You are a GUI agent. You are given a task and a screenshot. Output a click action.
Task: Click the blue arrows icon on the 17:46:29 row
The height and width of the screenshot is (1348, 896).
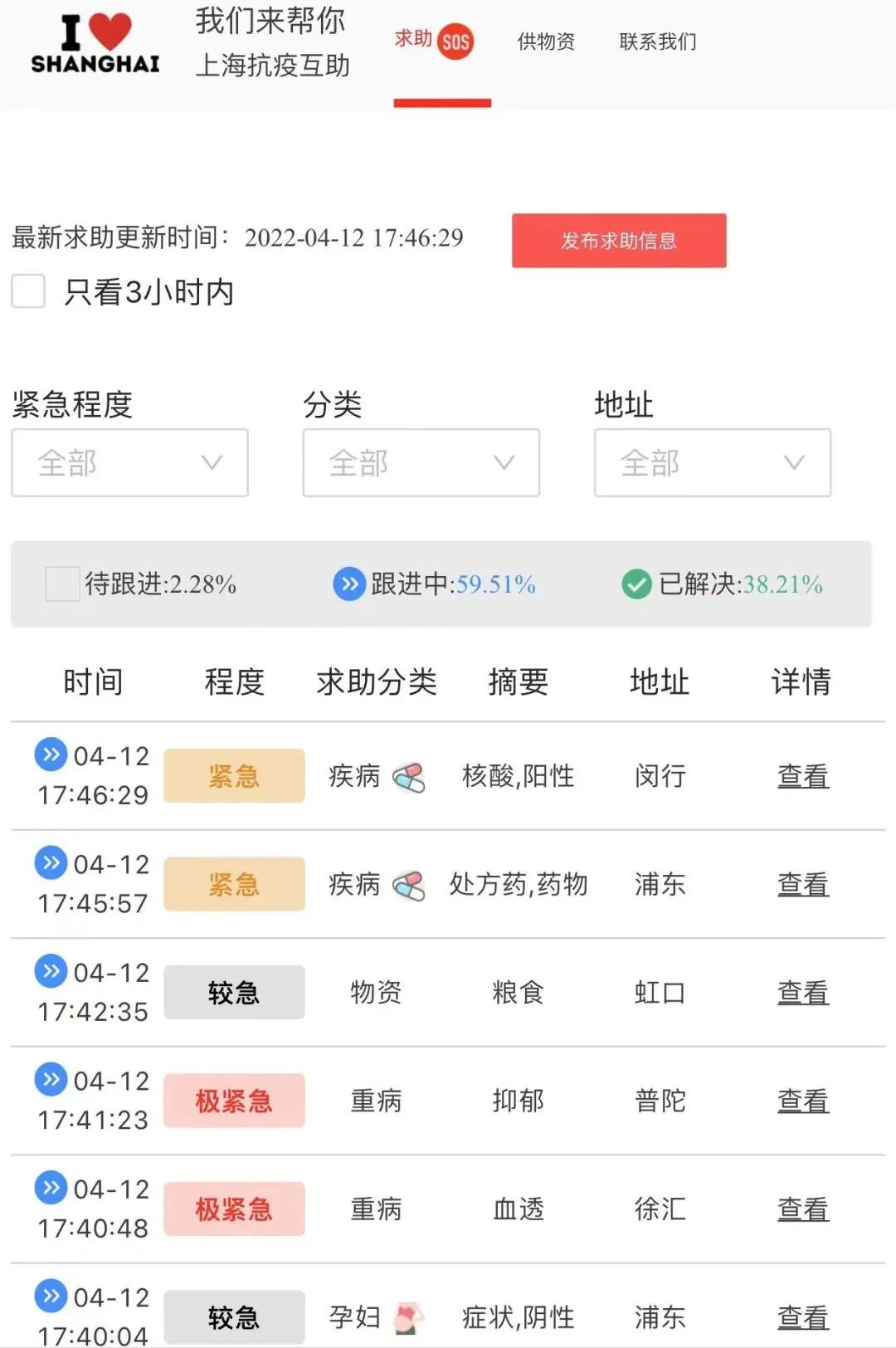click(51, 755)
